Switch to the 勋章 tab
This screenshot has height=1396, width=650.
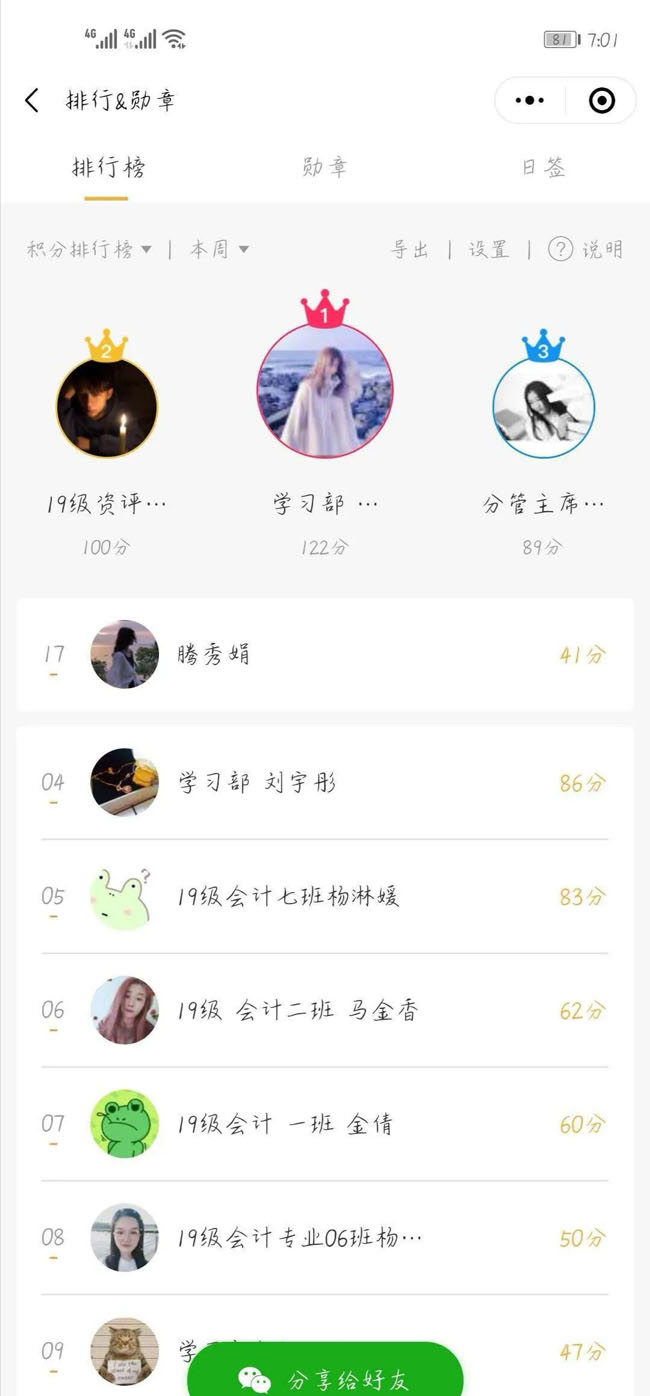(325, 167)
